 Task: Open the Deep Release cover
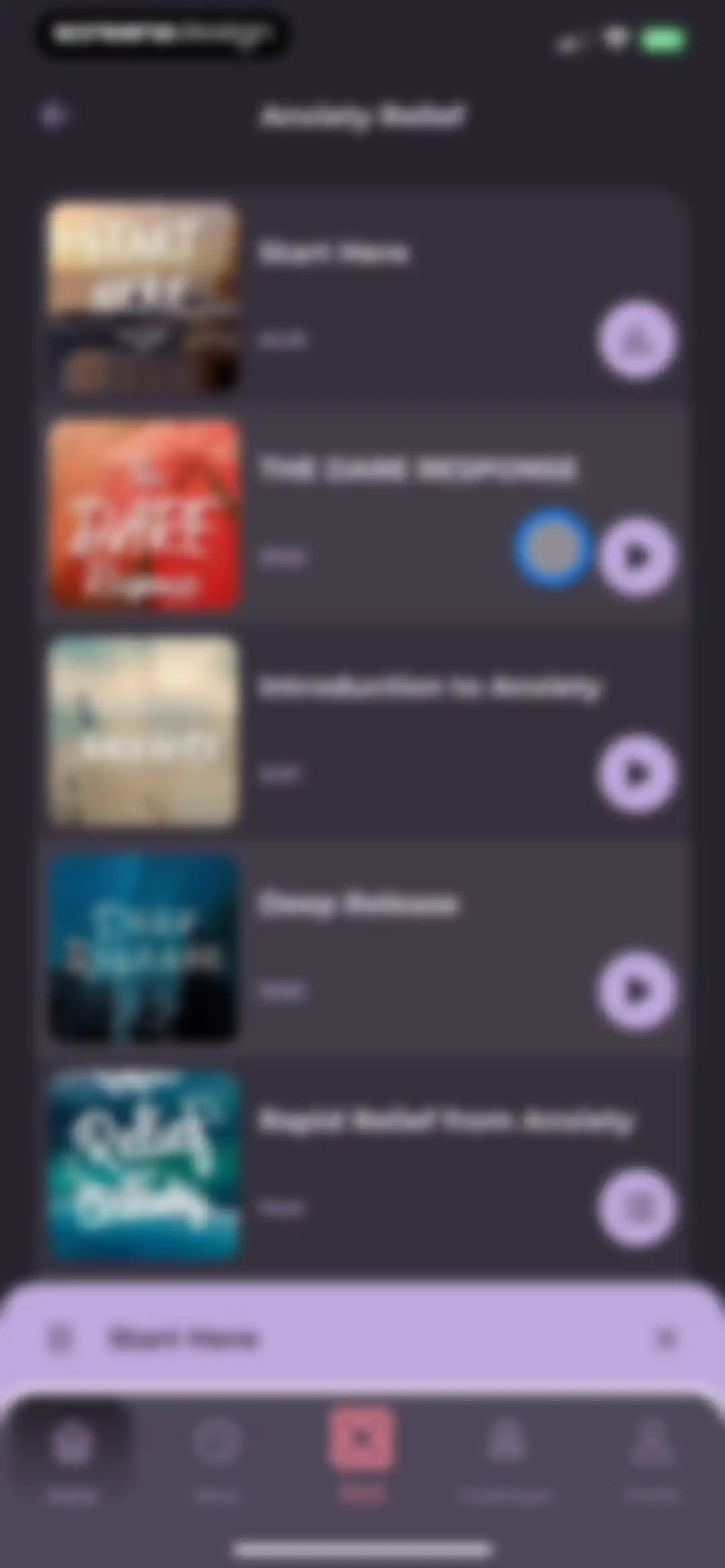tap(144, 948)
